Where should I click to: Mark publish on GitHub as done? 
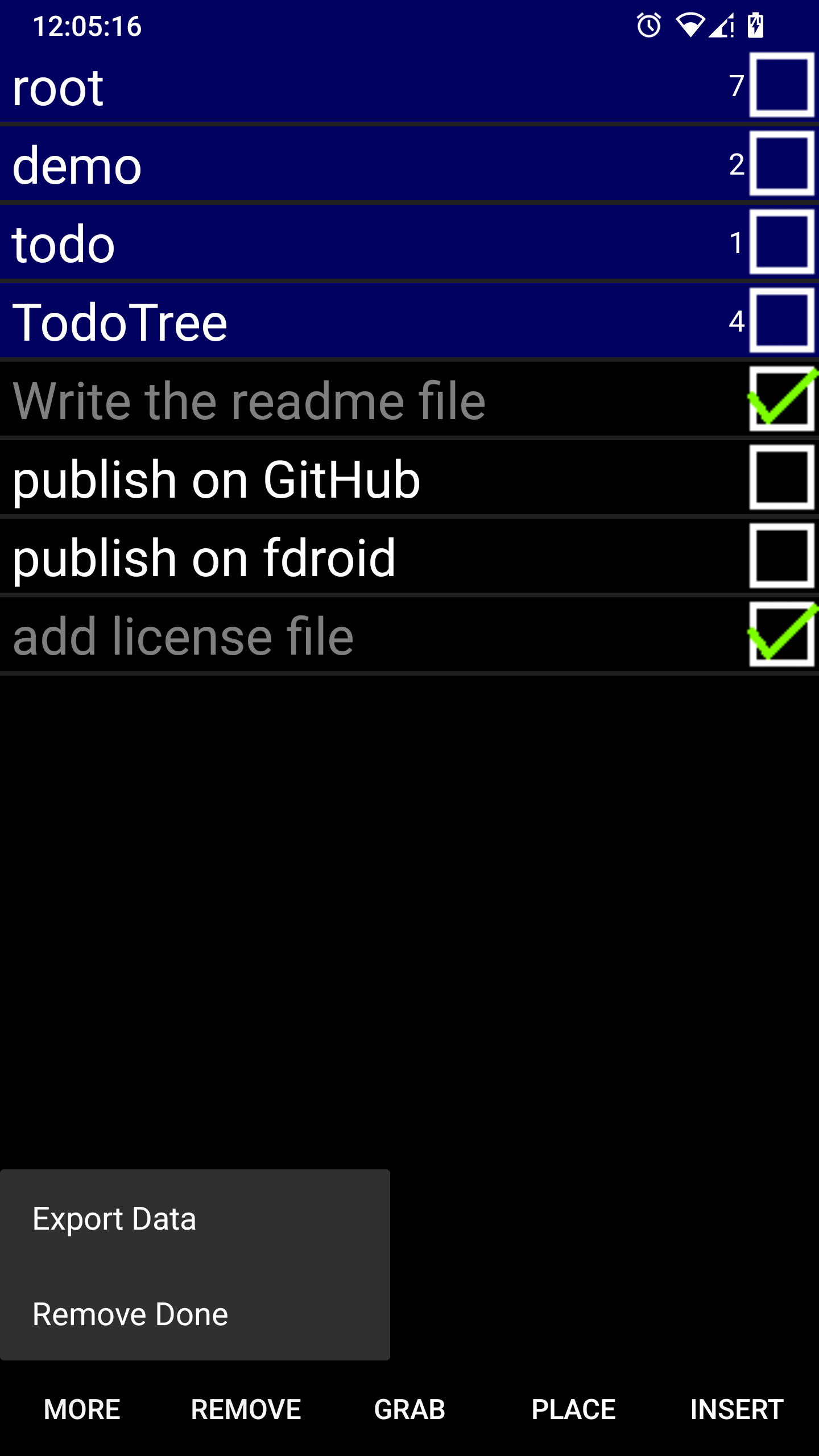(782, 478)
